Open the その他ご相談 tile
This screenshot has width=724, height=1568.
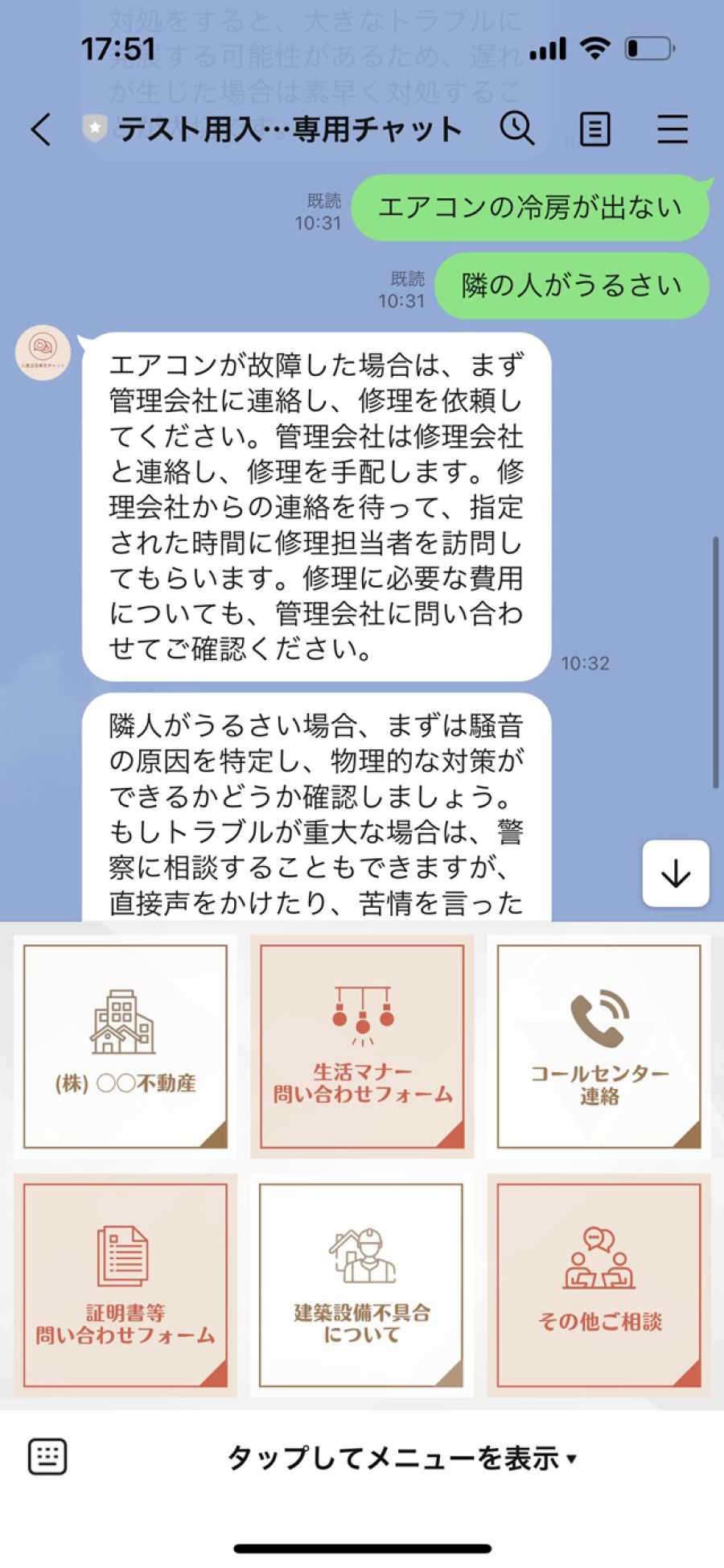click(x=599, y=1285)
